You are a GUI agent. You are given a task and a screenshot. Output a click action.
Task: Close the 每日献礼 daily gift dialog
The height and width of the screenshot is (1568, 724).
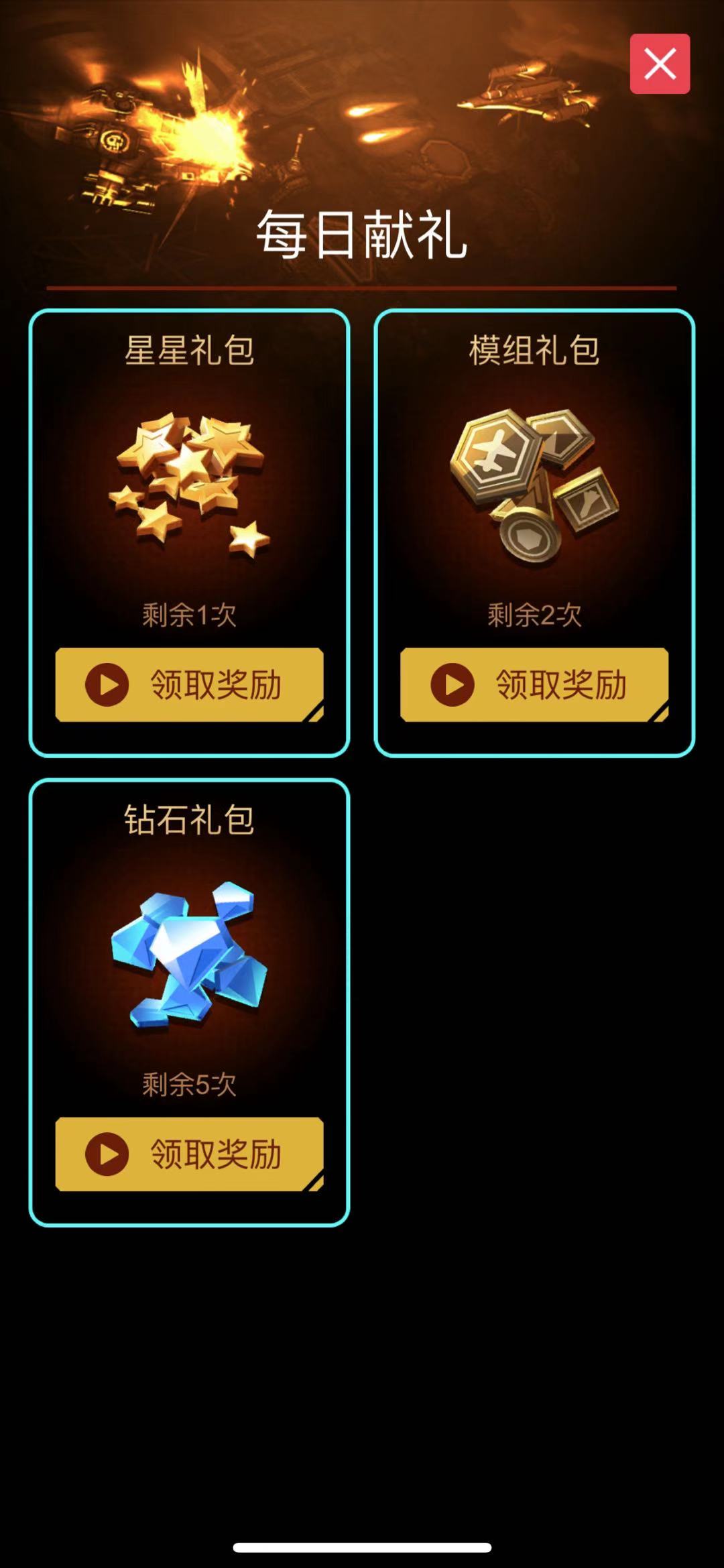[x=660, y=64]
